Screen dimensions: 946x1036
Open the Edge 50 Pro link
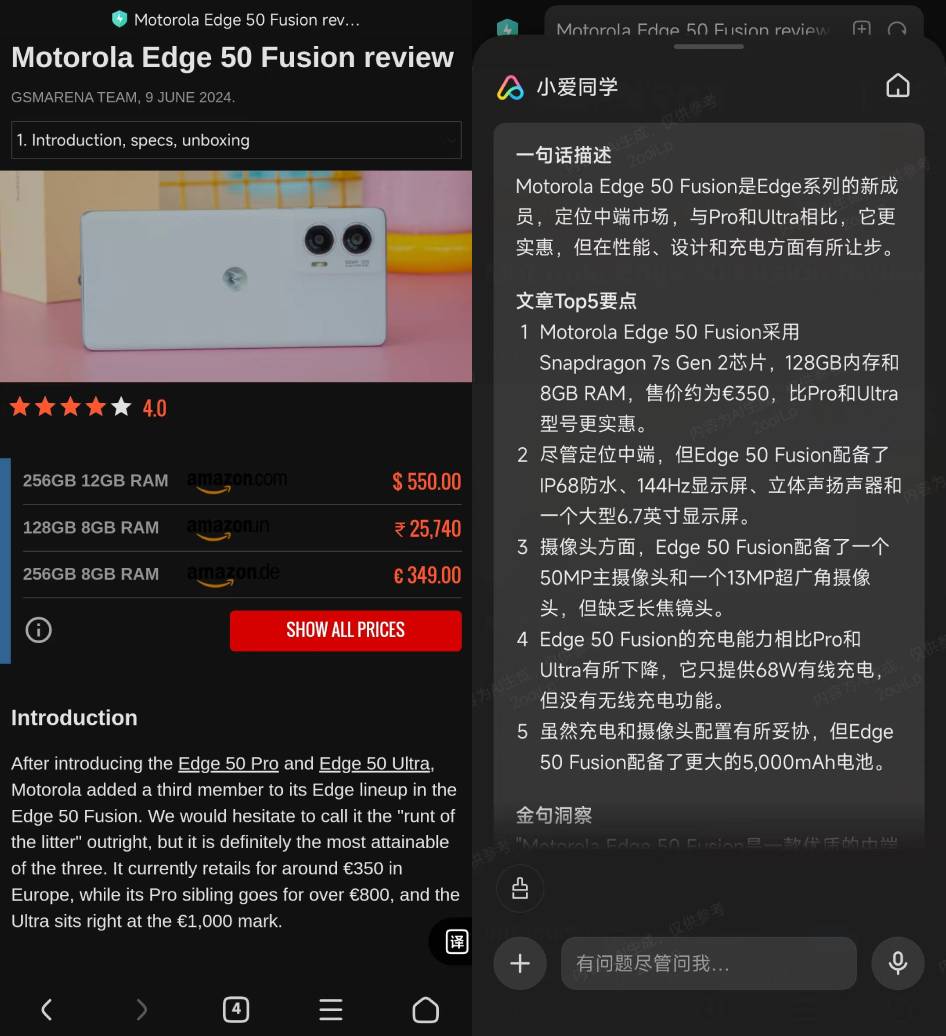pyautogui.click(x=228, y=764)
